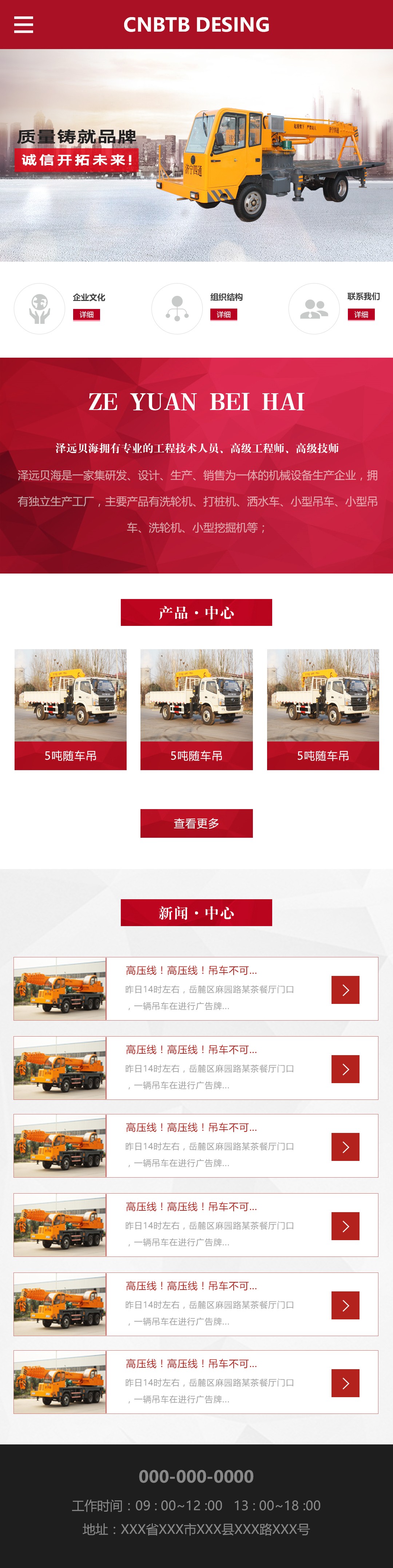Open the 企业文化 round icon
The width and height of the screenshot is (393, 1568).
(x=40, y=309)
